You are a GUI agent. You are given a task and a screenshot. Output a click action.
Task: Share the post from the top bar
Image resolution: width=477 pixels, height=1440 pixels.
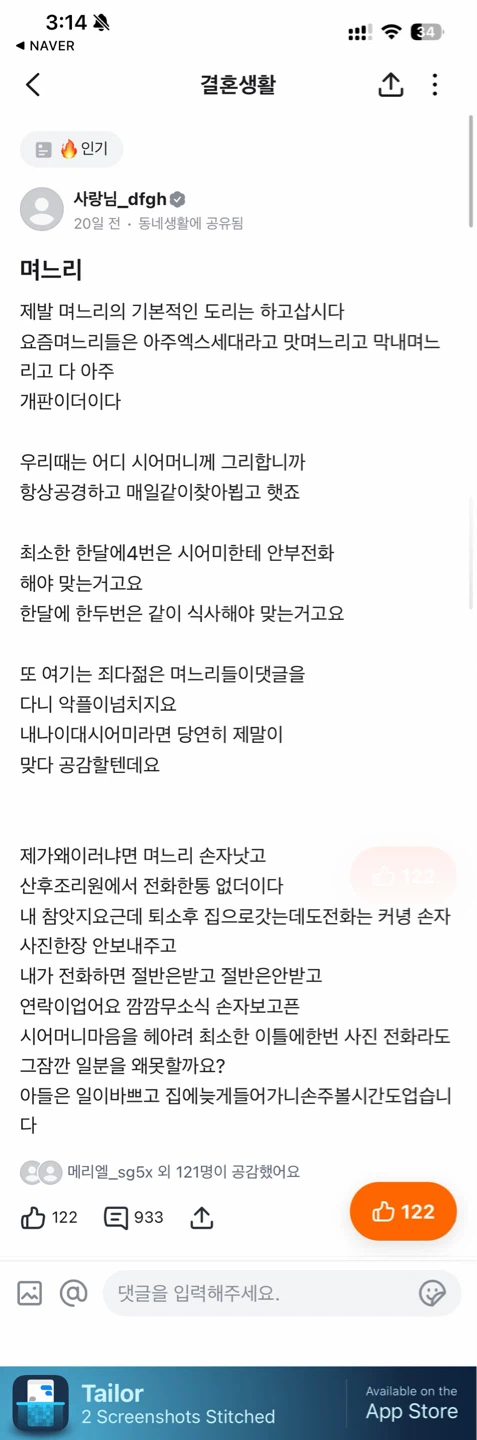[x=391, y=85]
